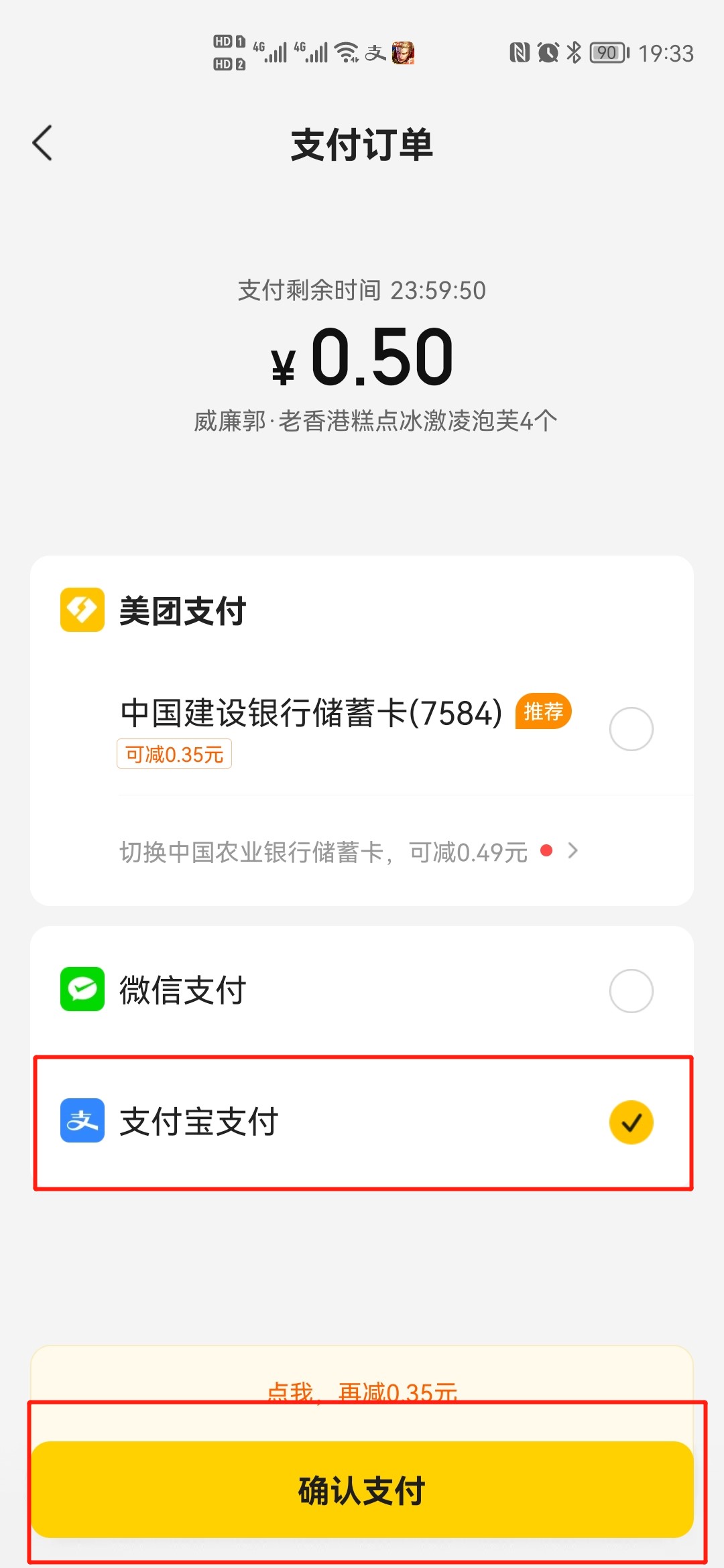The width and height of the screenshot is (724, 1568).
Task: Confirm payment with 确认支付 button
Action: [x=362, y=1490]
